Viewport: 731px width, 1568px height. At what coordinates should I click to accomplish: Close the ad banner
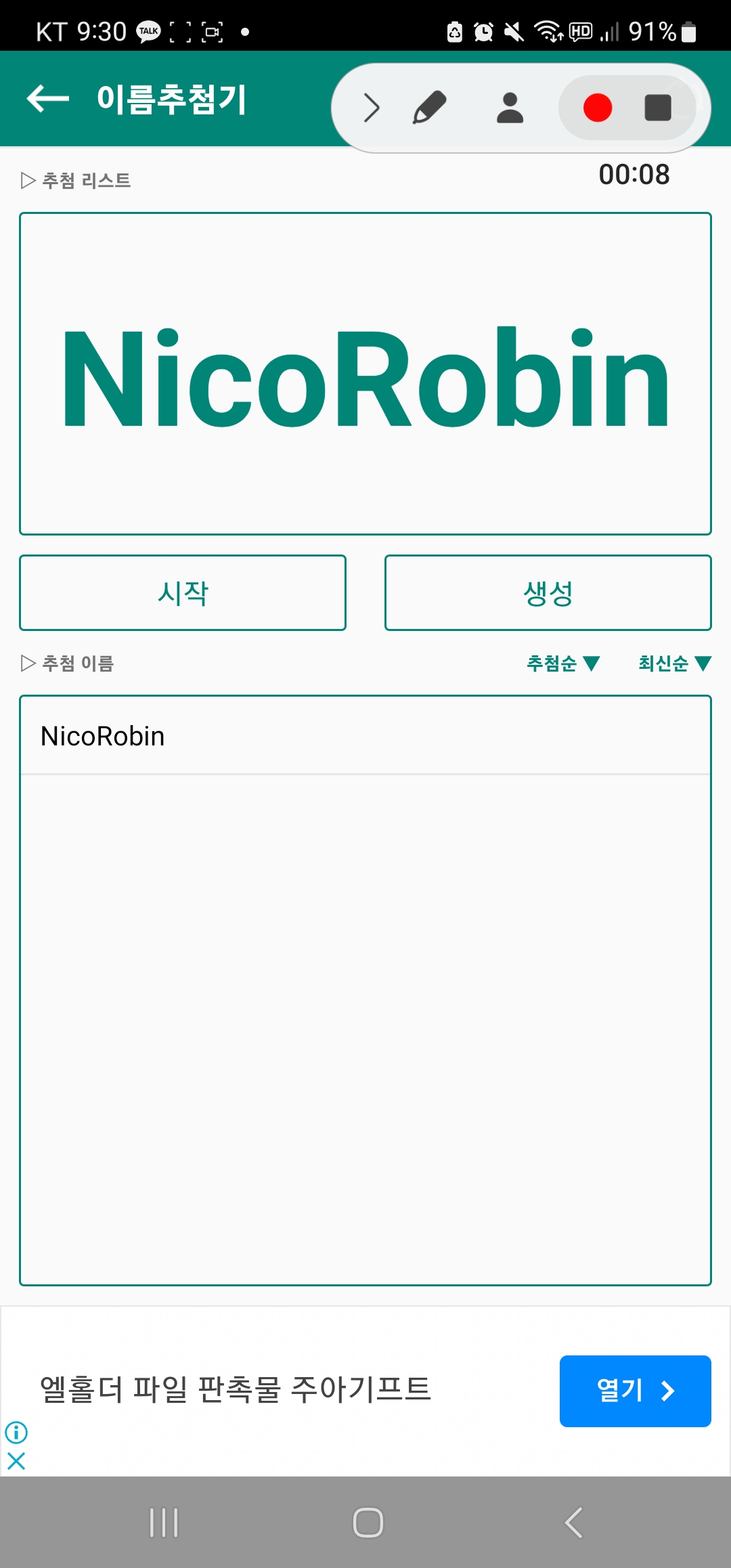(x=16, y=1461)
